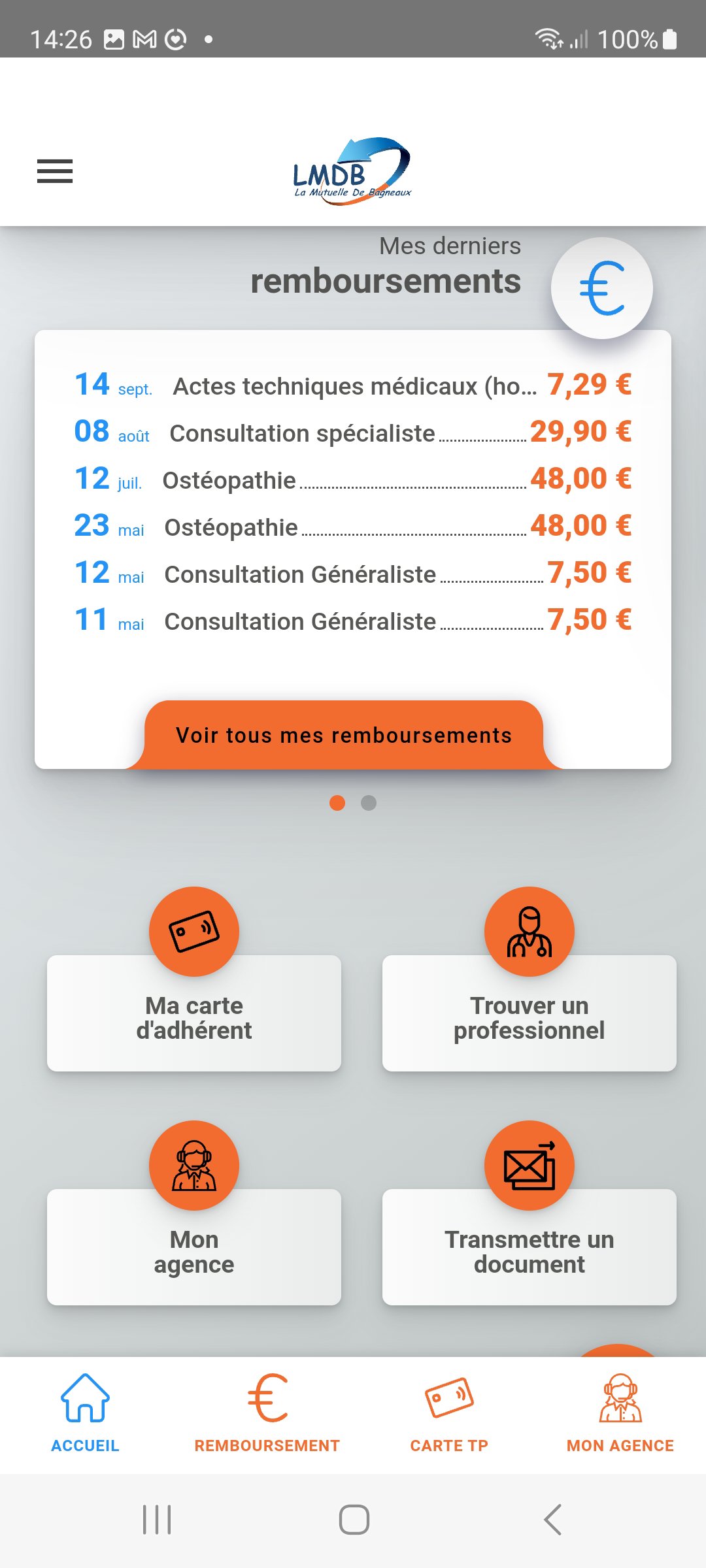This screenshot has height=1568, width=706.
Task: Open the hamburger drawer menu
Action: (x=55, y=171)
